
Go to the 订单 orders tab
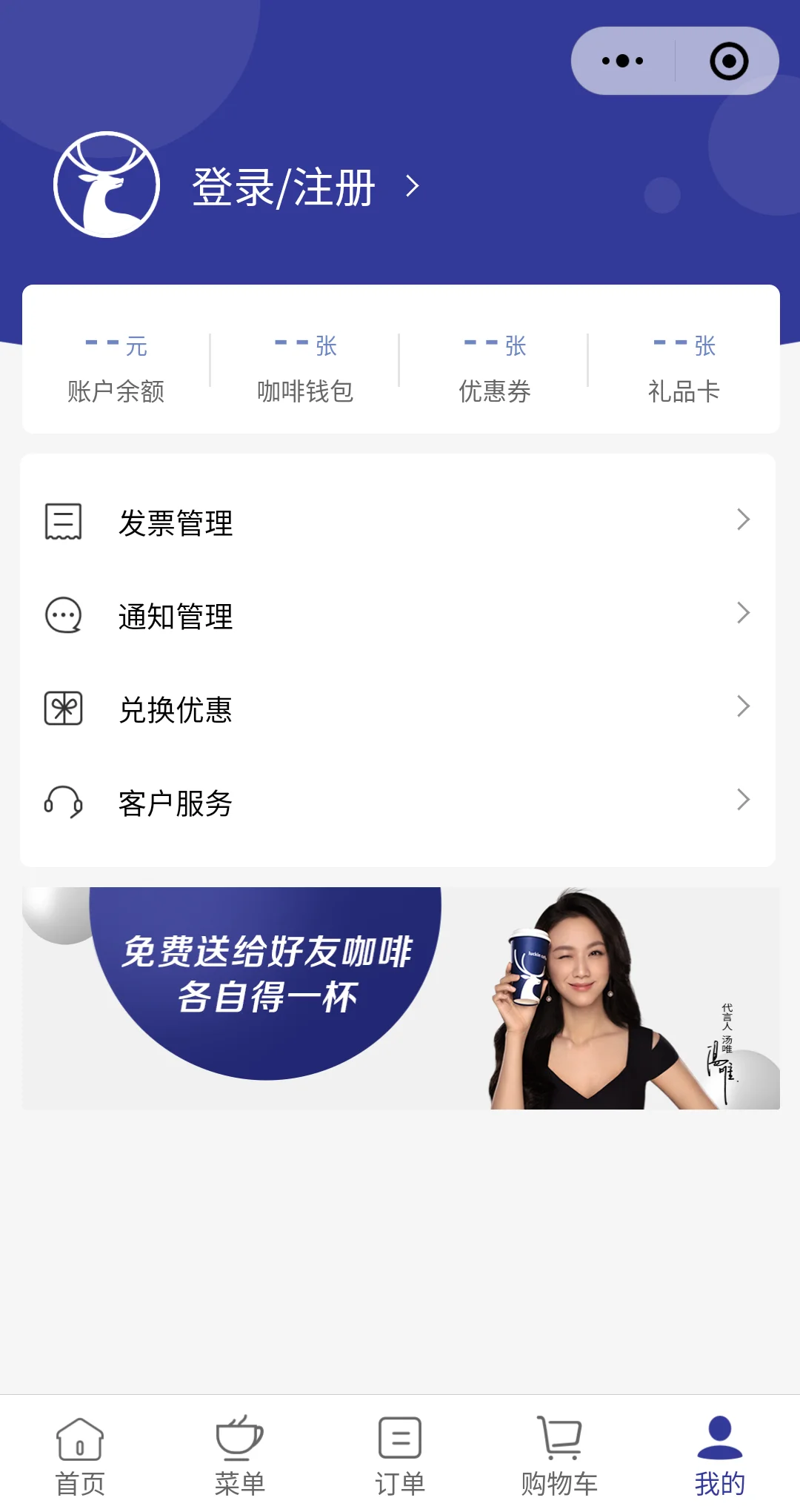tap(400, 1455)
